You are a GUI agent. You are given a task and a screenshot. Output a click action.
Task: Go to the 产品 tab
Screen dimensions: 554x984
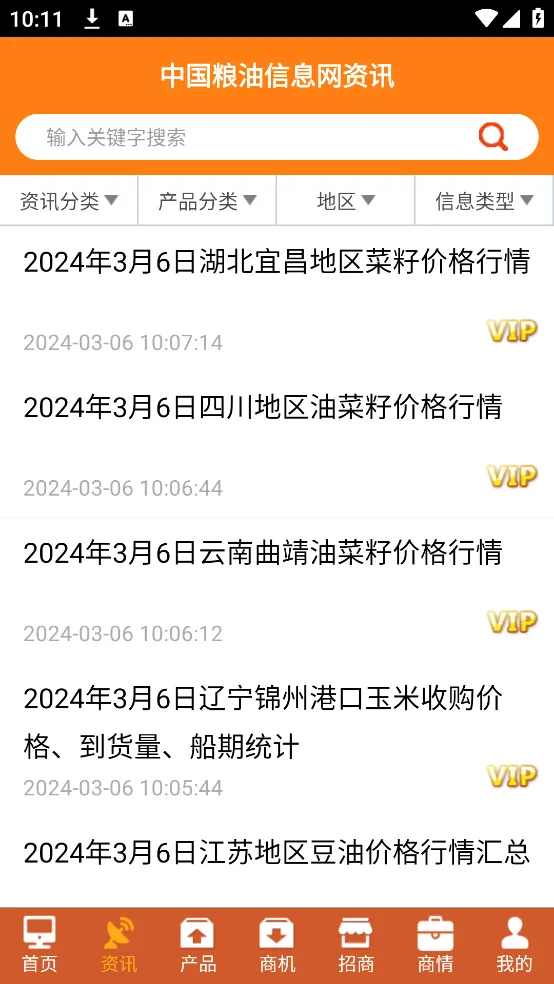(x=198, y=945)
